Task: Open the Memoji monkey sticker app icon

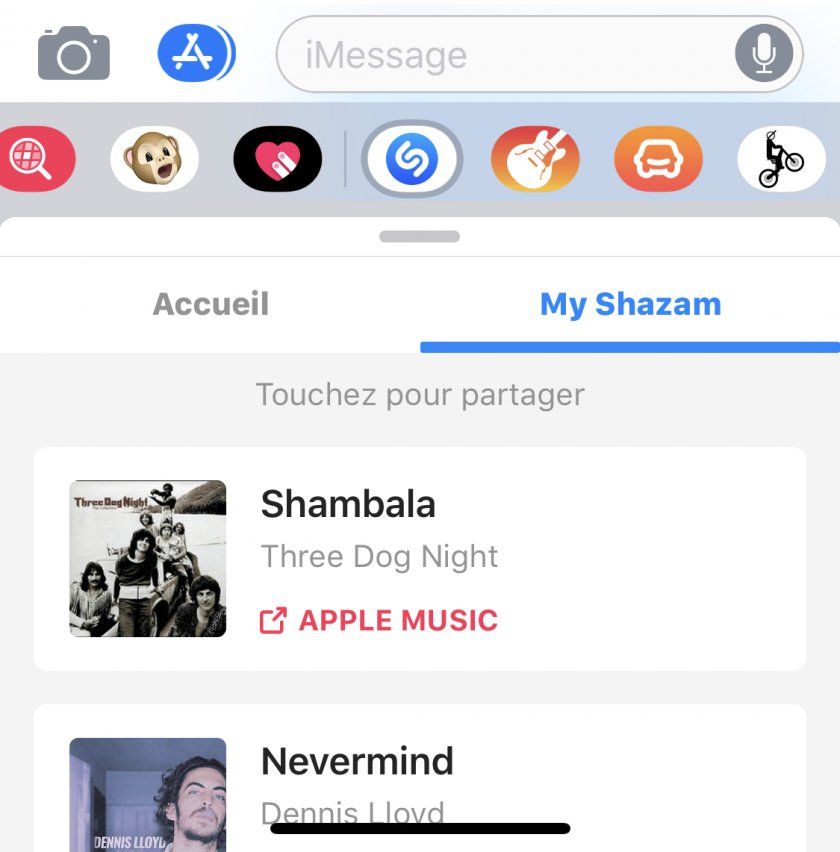Action: tap(155, 157)
